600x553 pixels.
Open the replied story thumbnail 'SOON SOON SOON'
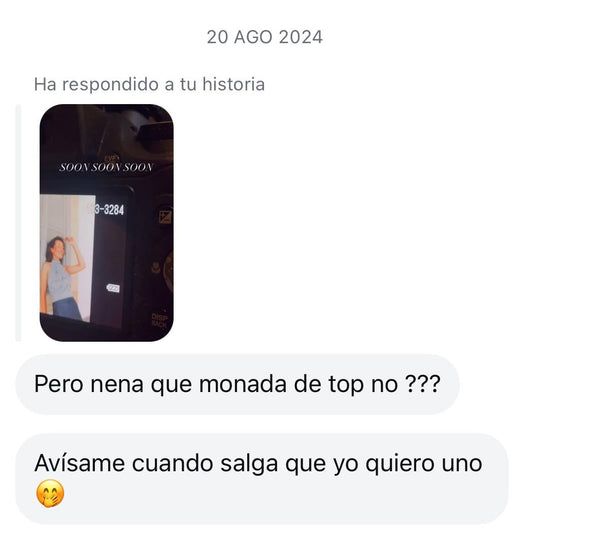106,222
